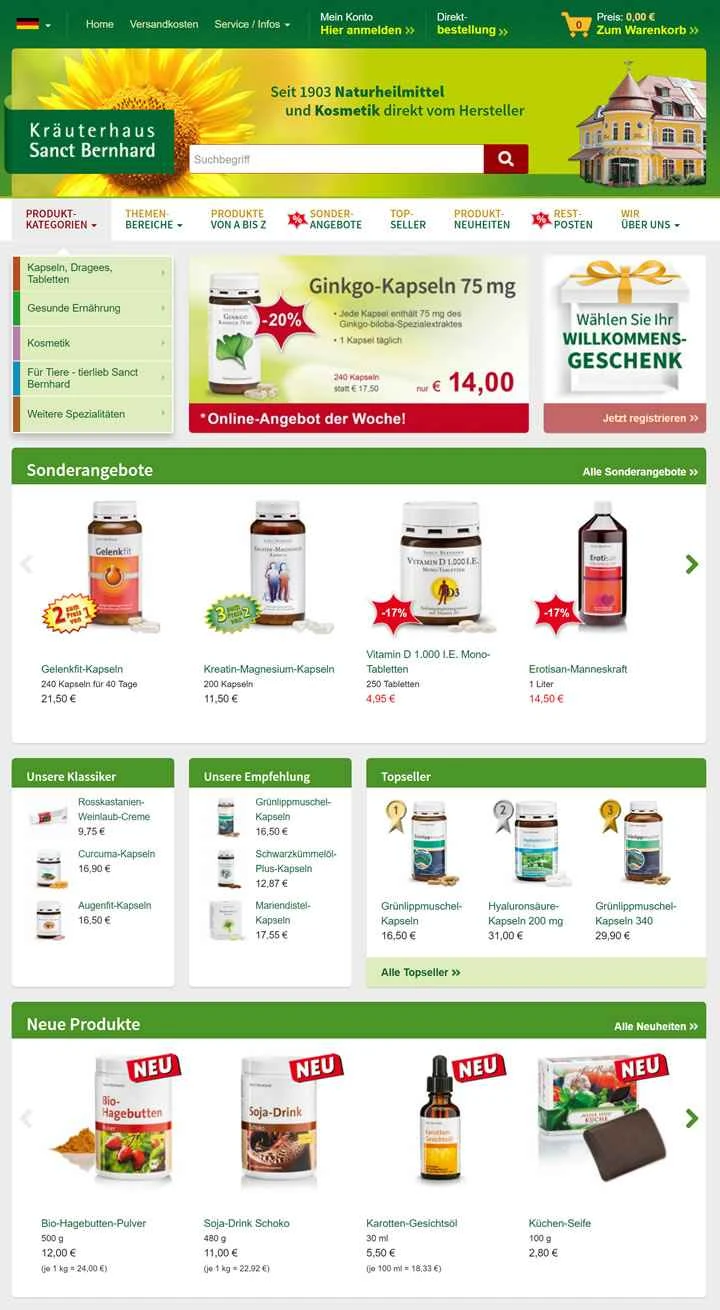
Task: Open Soja-Drink Schoko product
Action: (x=246, y=1223)
